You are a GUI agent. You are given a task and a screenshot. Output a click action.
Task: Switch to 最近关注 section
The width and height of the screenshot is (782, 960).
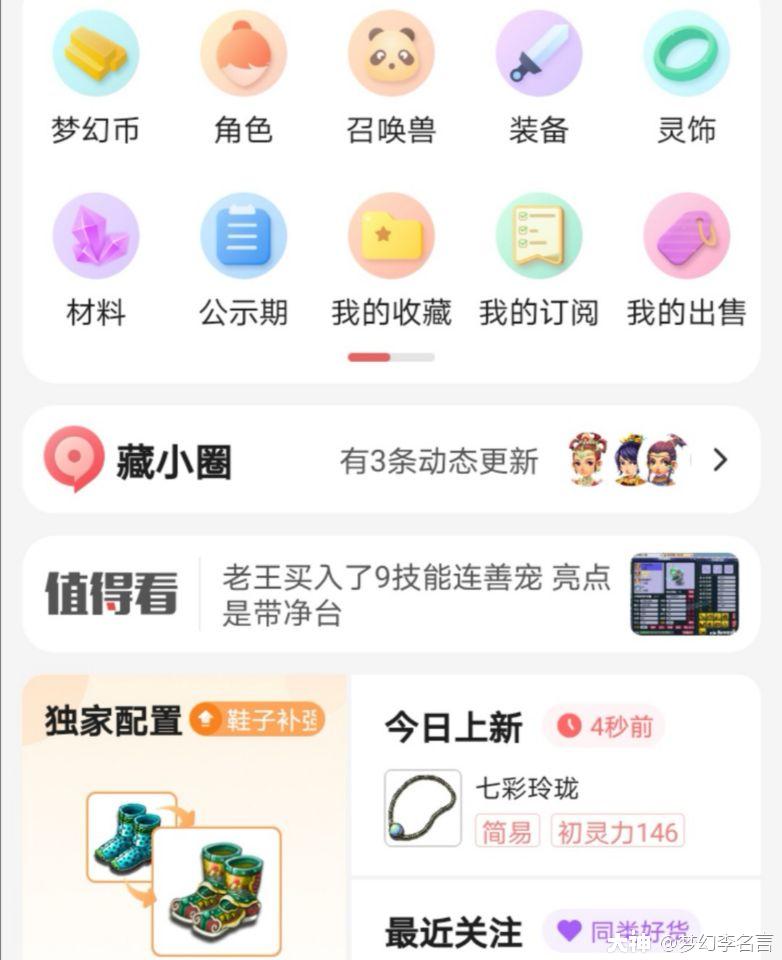click(x=450, y=933)
